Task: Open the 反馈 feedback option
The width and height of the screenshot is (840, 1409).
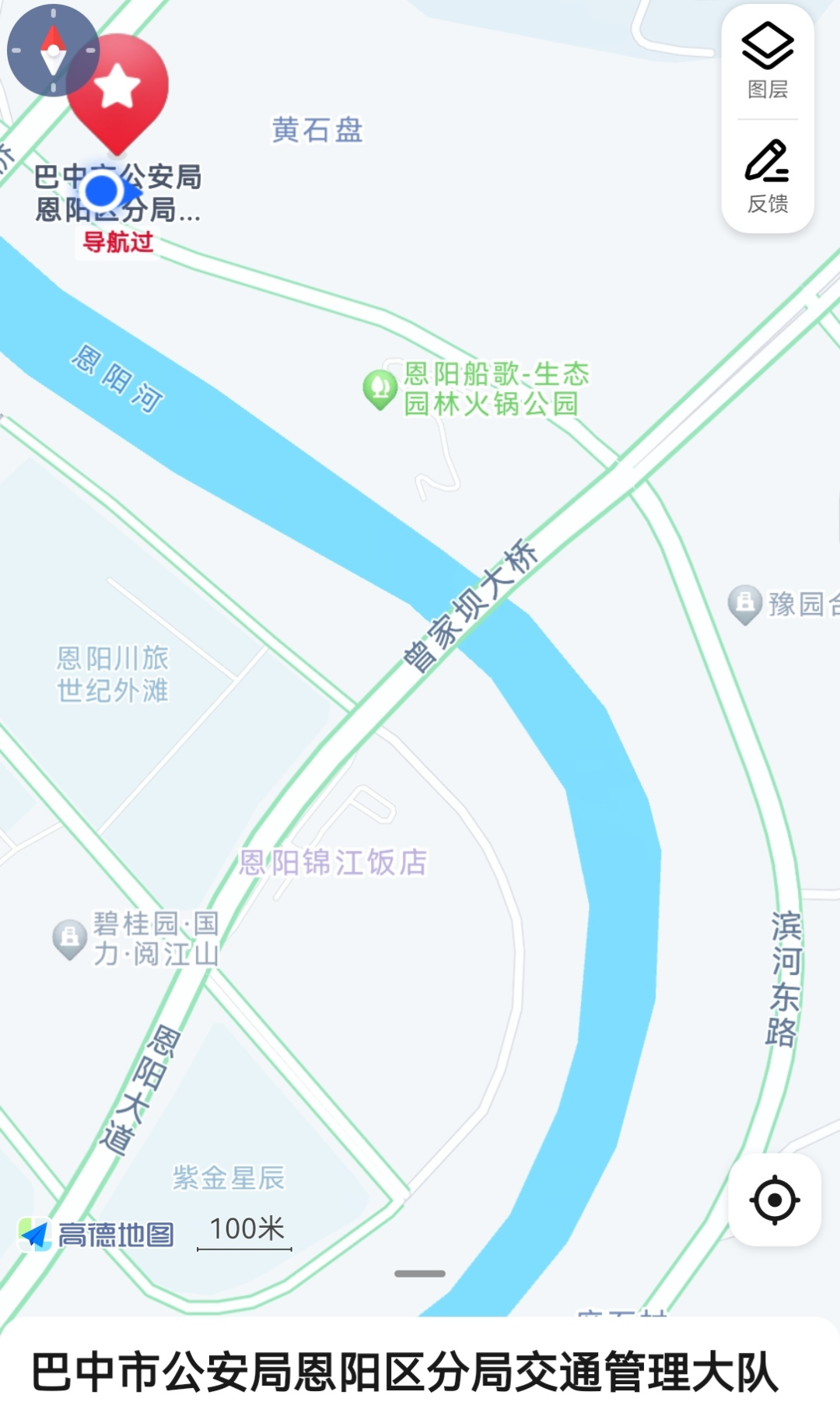Action: (768, 177)
